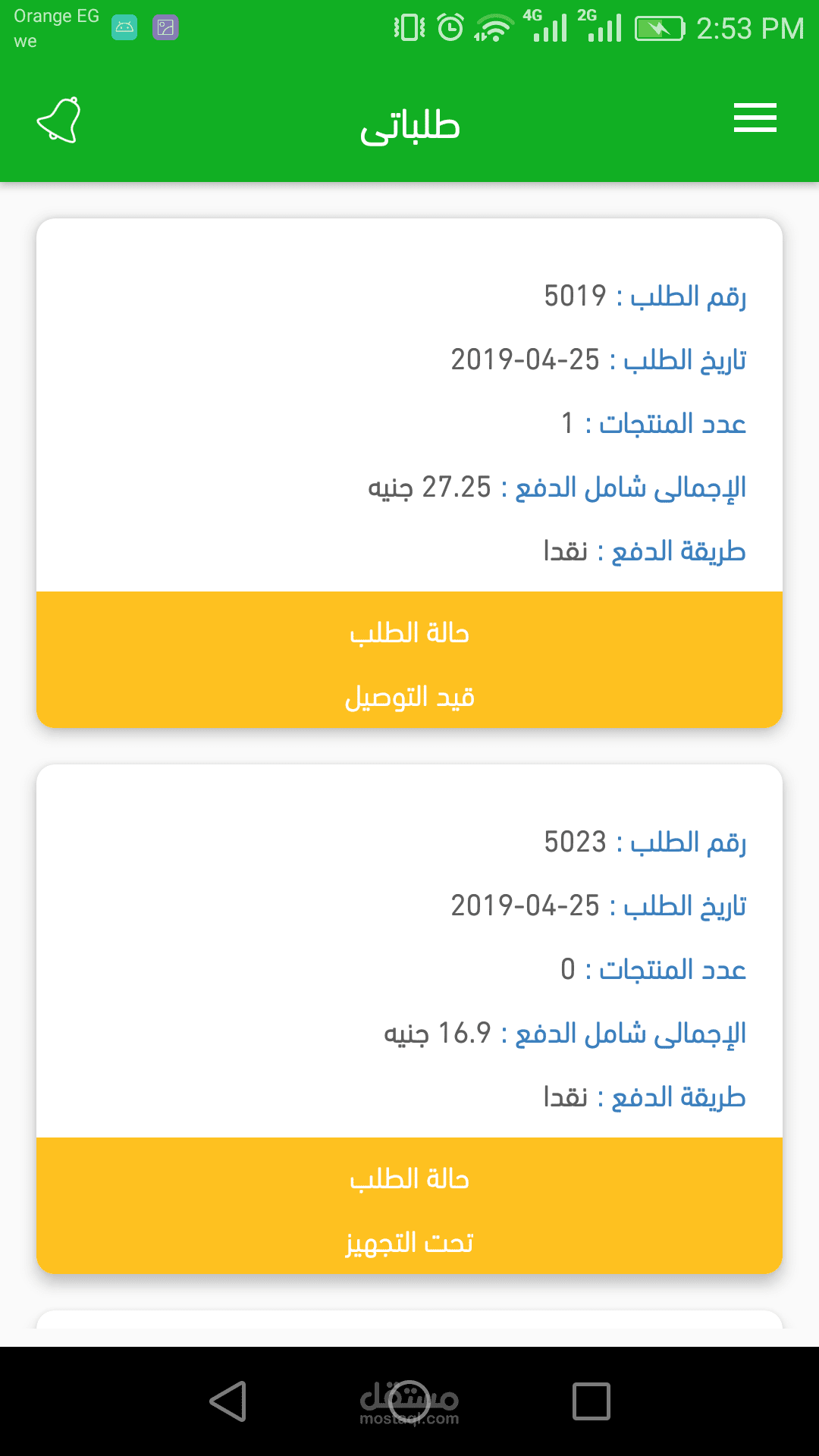Tap status button of order 5023

(409, 1207)
